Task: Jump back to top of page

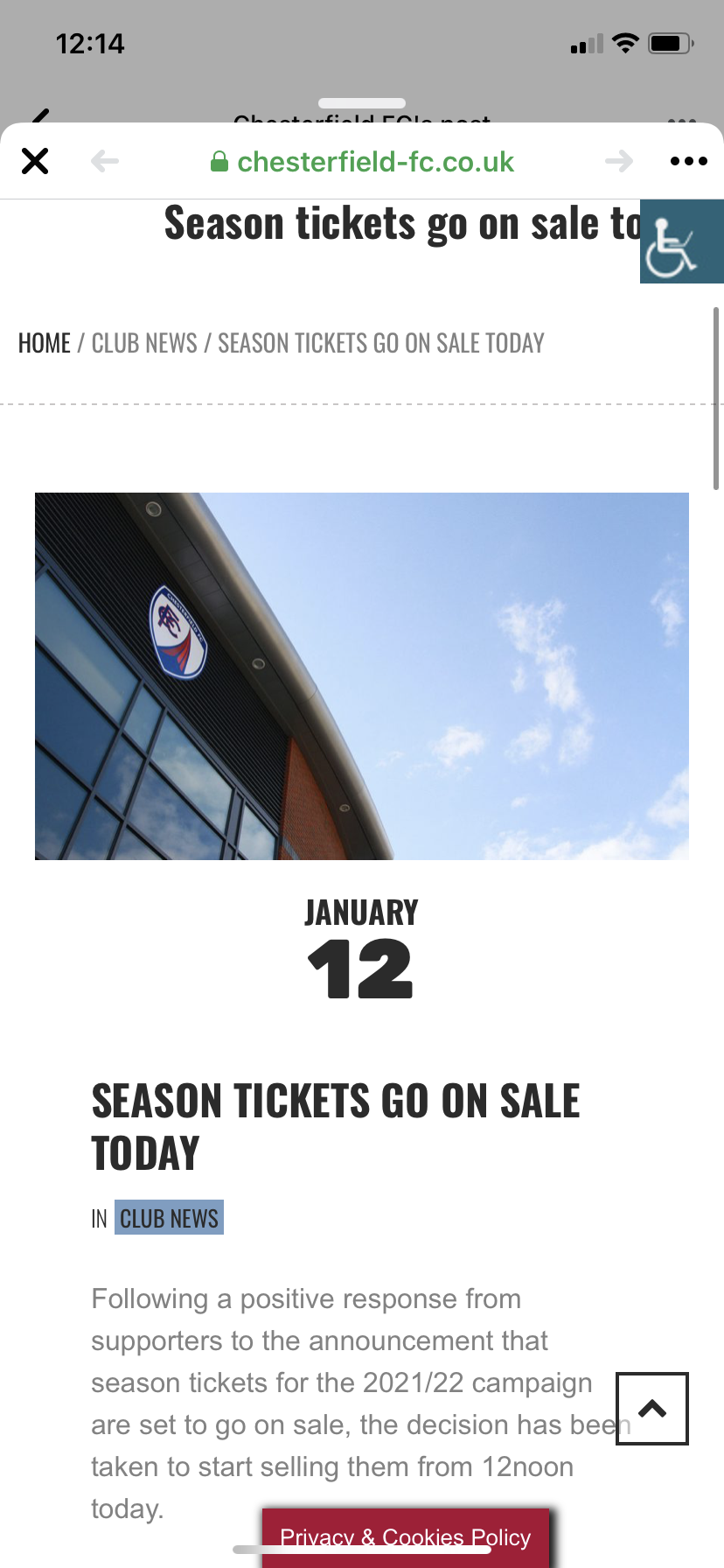Action: [652, 1409]
